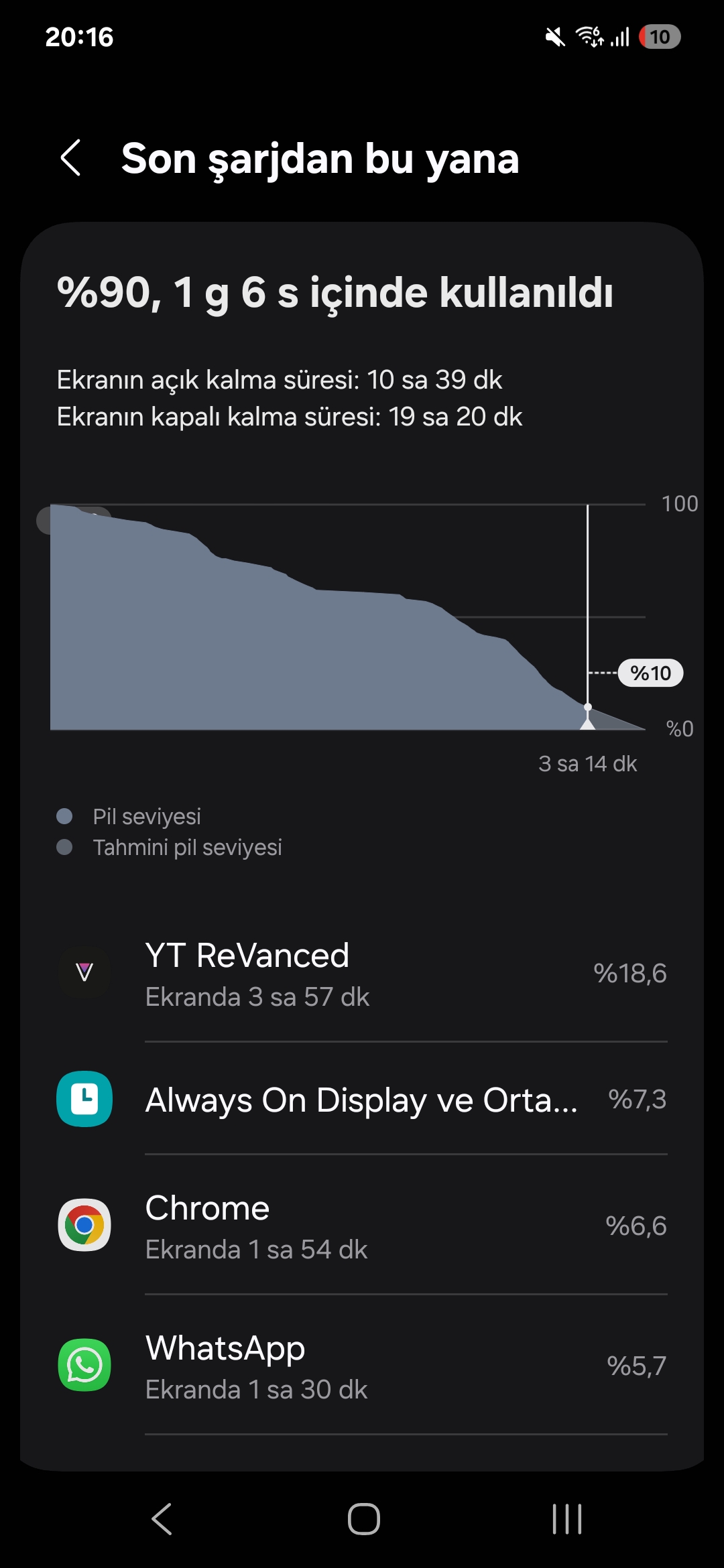View Chrome battery usage details
724x1568 pixels.
[362, 1225]
